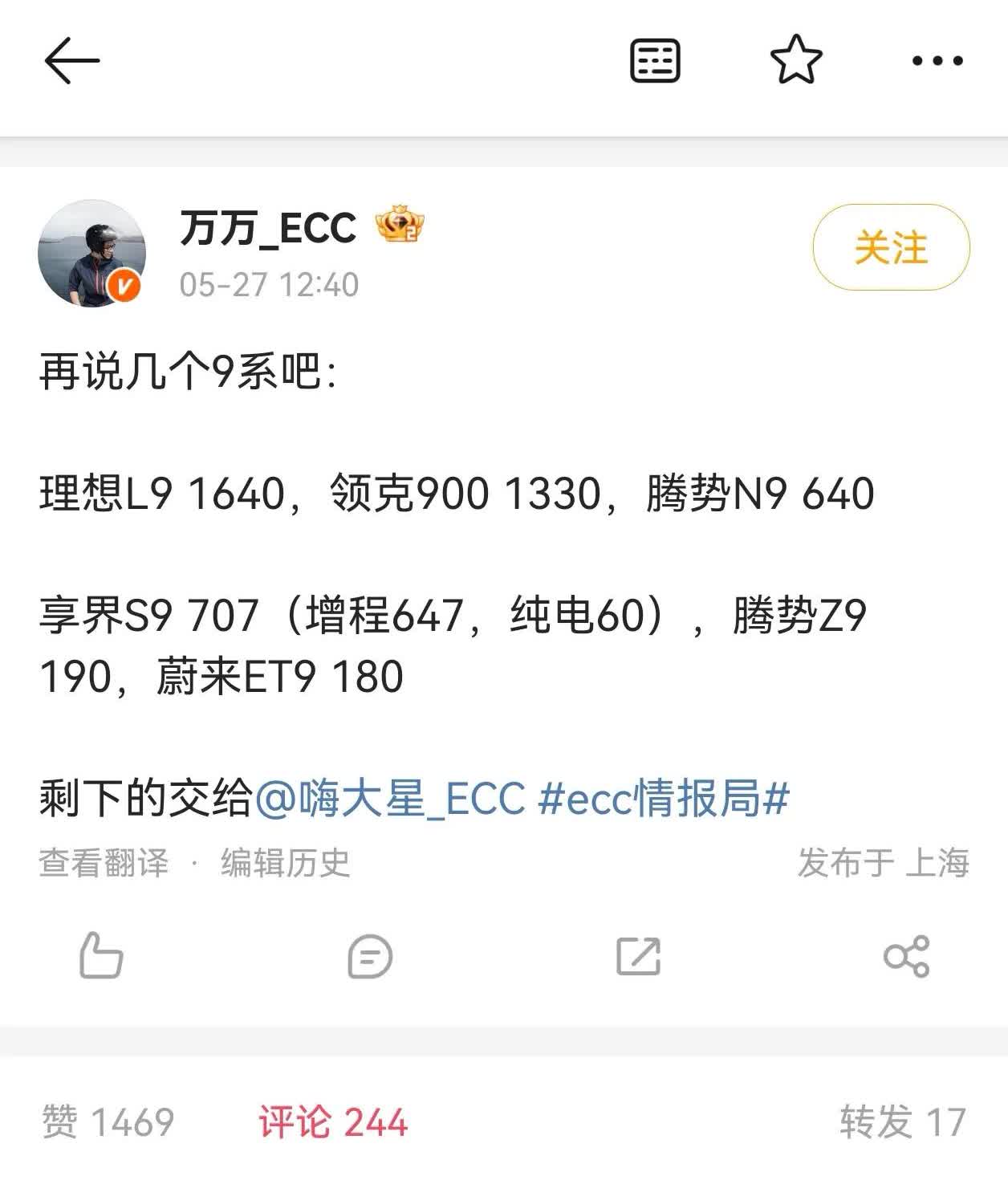
Task: Switch to the 评论 244 tab
Action: (333, 1121)
